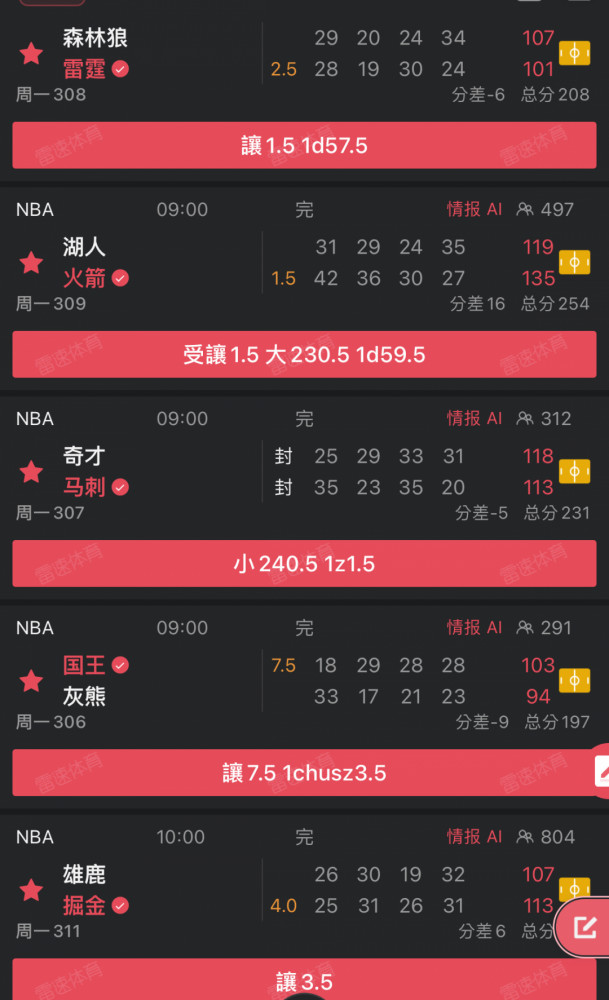609x1000 pixels.
Task: Open the 让3.5 banner under 雄鹿 match
Action: coord(304,980)
